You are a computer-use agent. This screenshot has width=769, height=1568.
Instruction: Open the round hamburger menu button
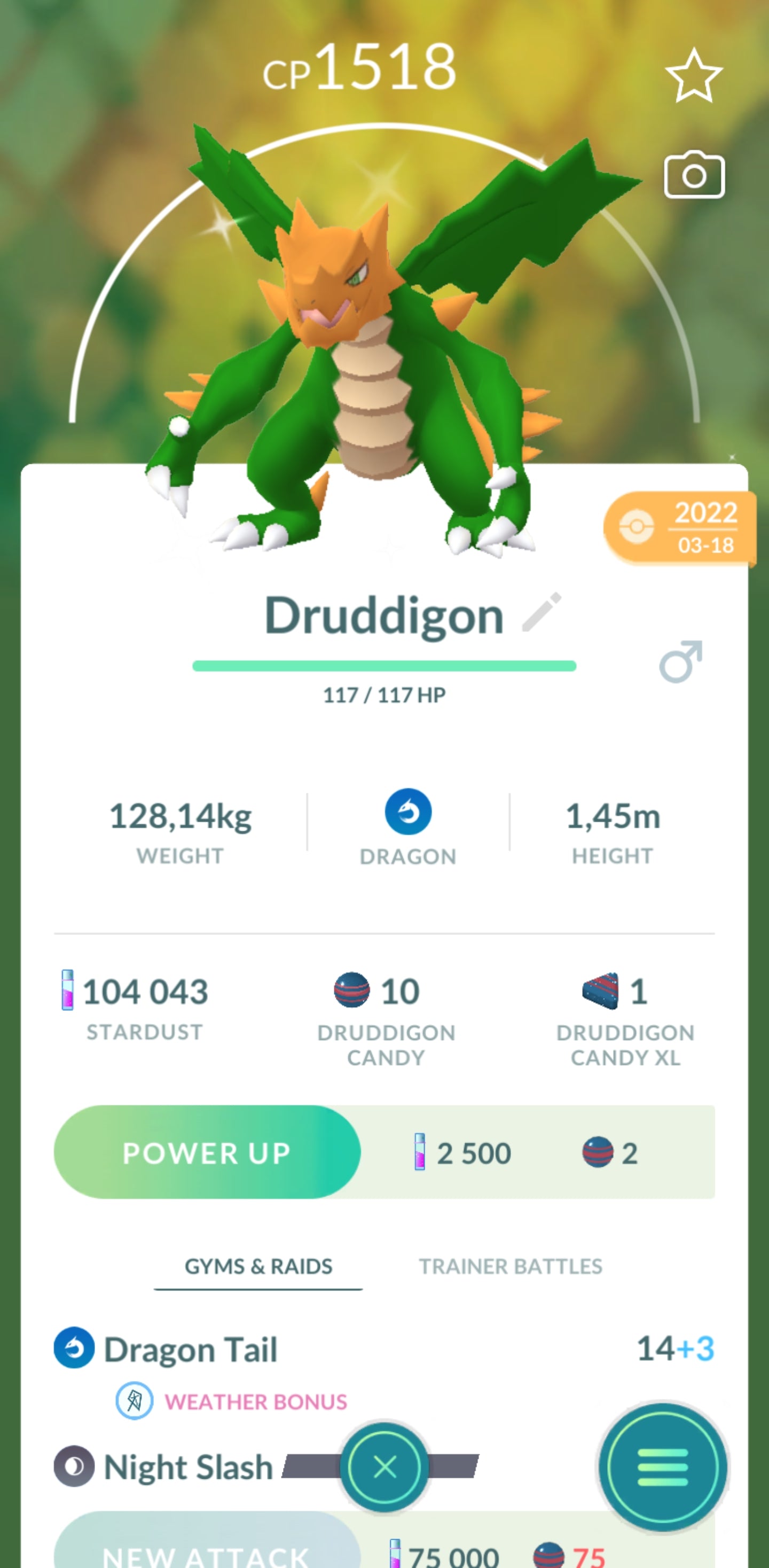(663, 1467)
